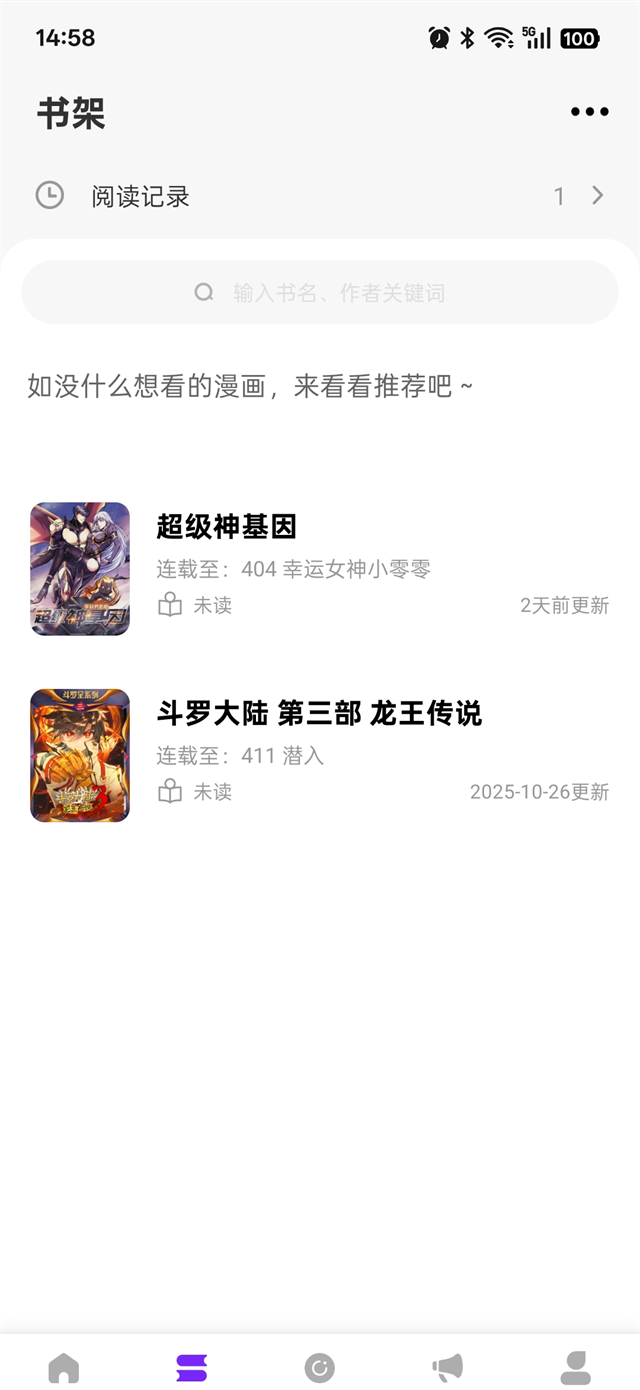Go to the home tab
Screen dimensions: 640x1390
tap(64, 1367)
